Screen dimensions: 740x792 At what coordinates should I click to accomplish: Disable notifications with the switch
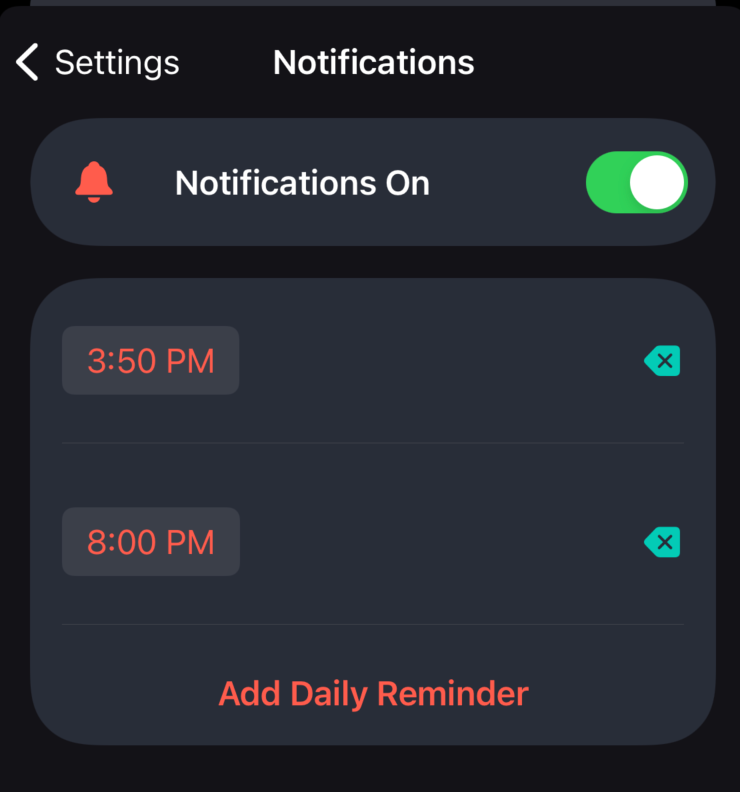coord(637,182)
